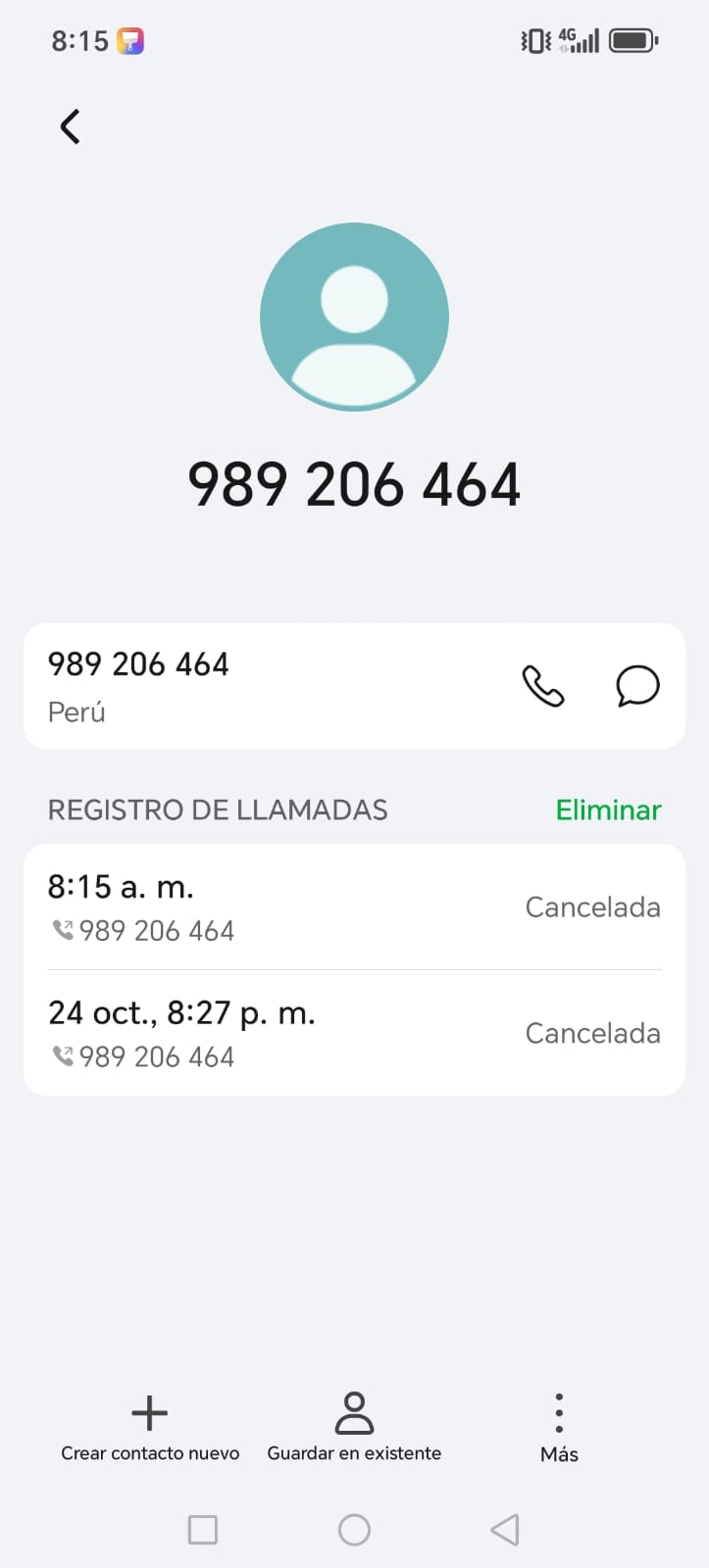709x1568 pixels.
Task: Open recent apps with square button
Action: point(203,1530)
